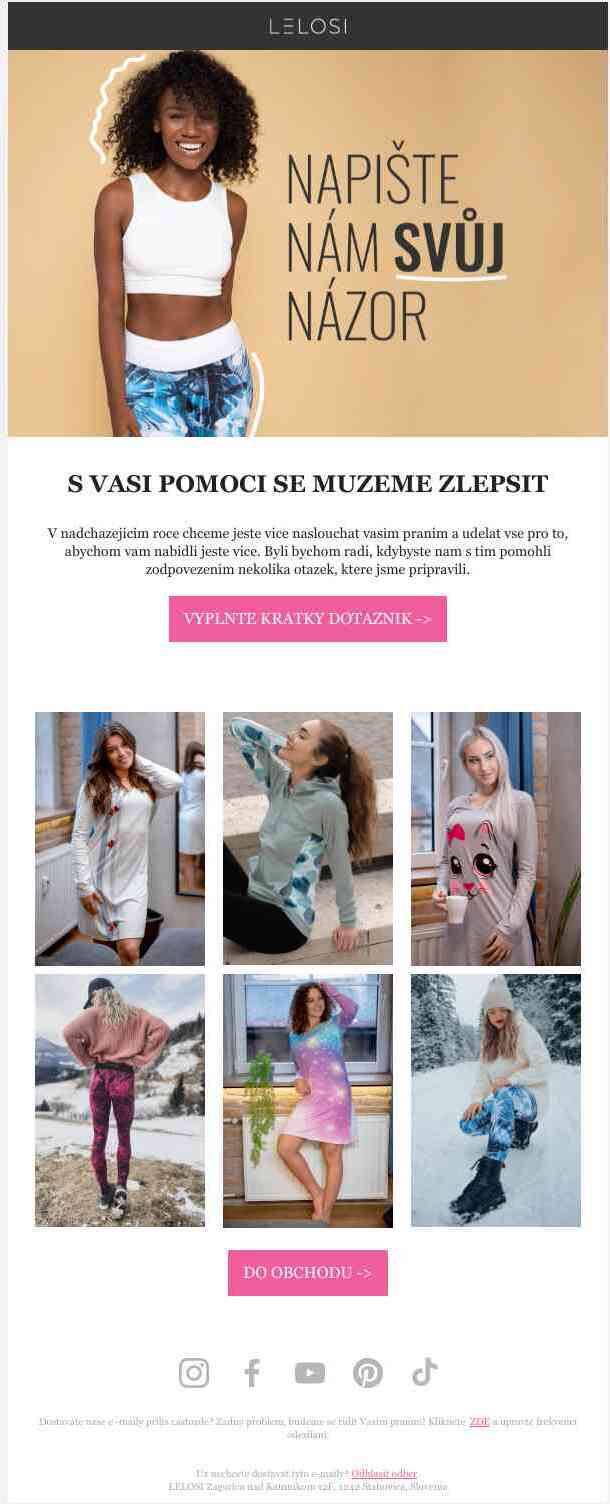The image size is (610, 1504).
Task: Open the Napište nám svůj názor banner
Action: (x=307, y=243)
